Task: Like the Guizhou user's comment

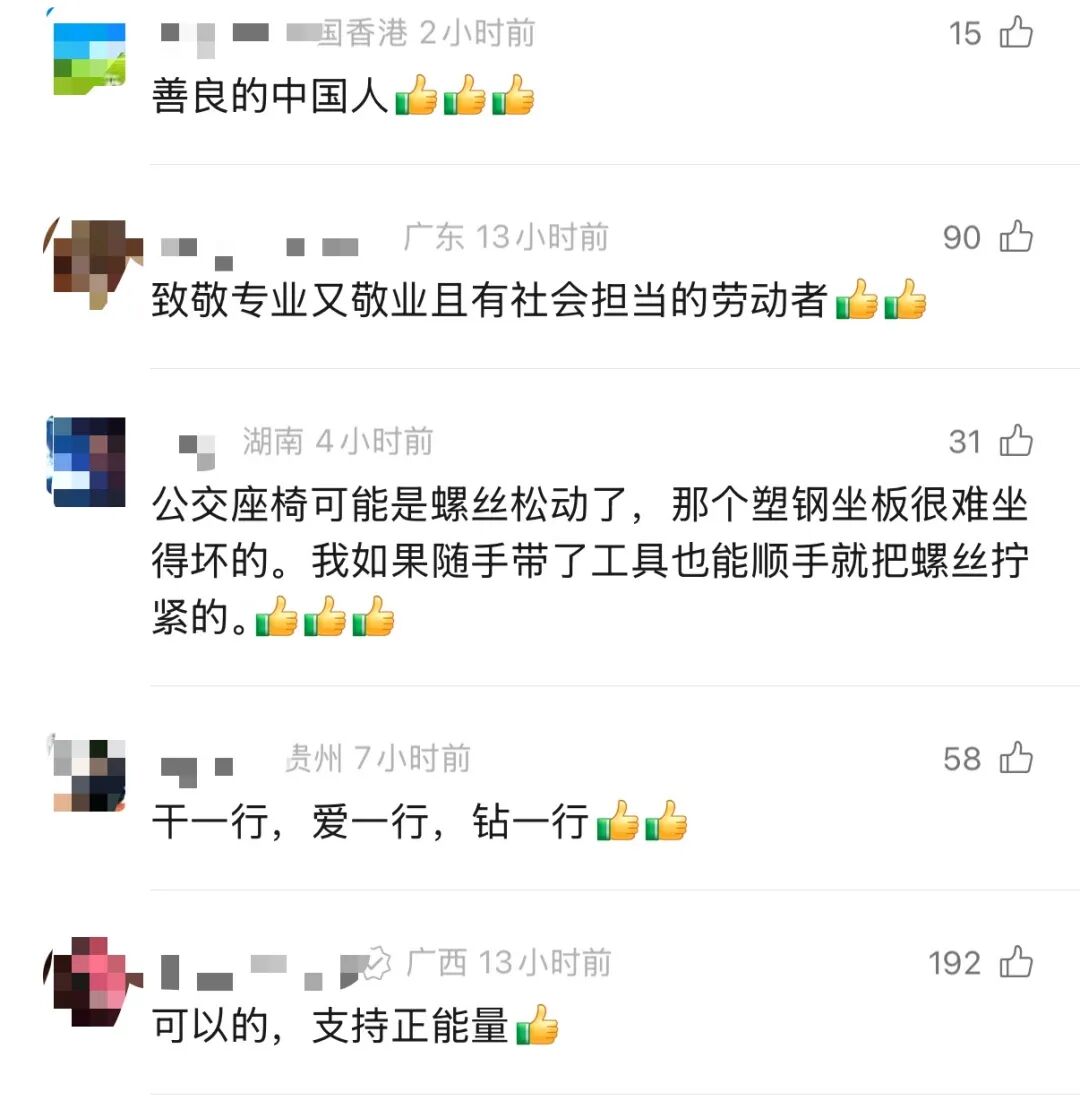Action: coord(1018,760)
